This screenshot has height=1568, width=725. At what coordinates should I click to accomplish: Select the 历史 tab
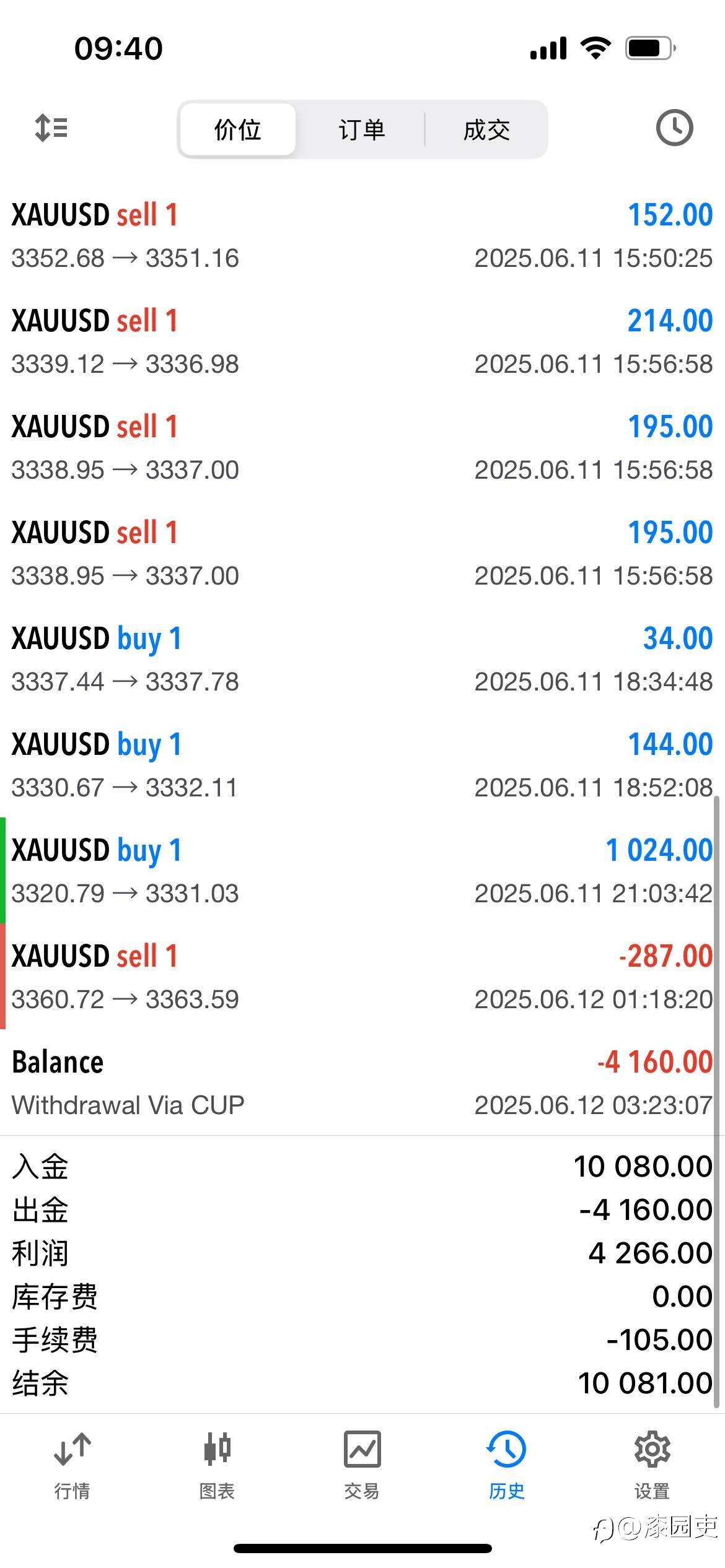click(506, 1465)
